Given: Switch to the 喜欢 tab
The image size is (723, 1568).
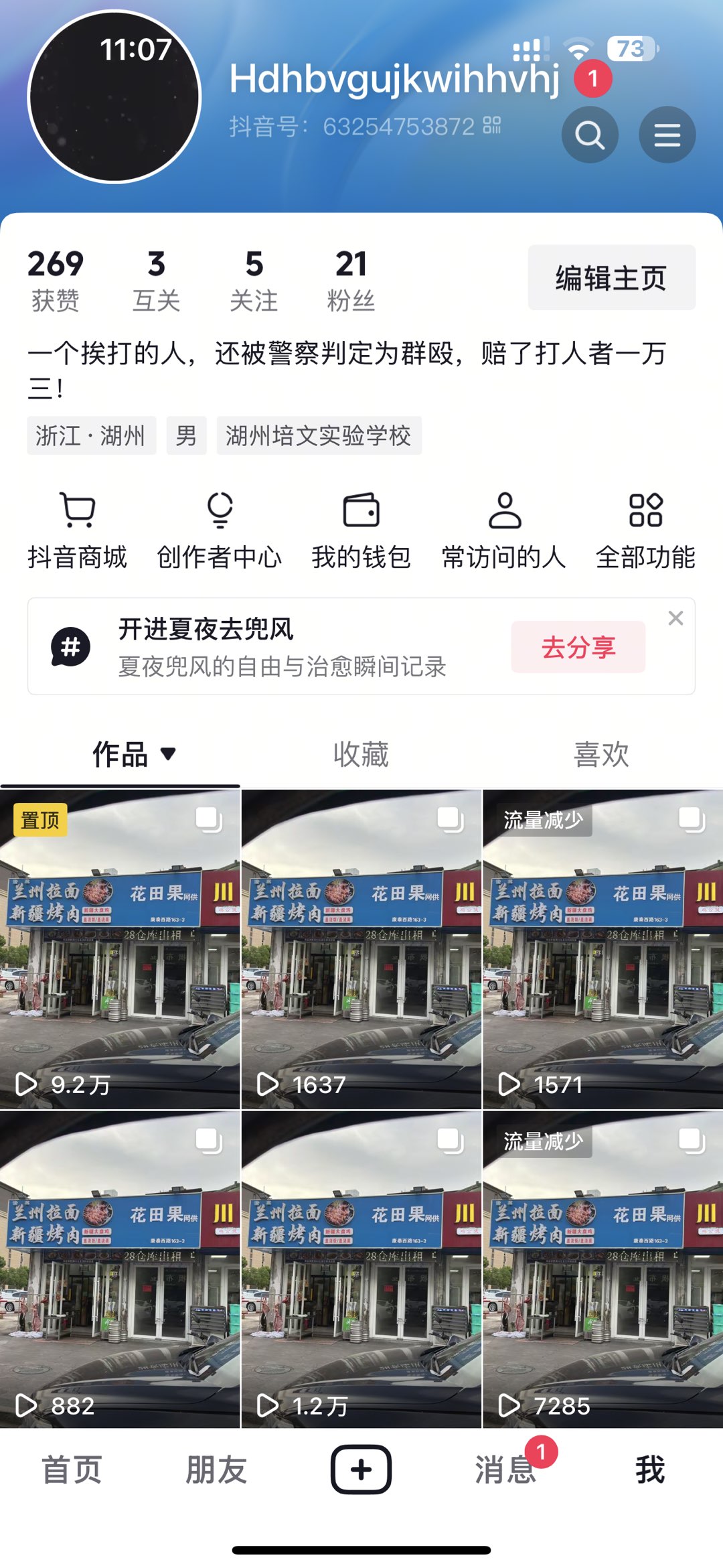Looking at the screenshot, I should (601, 755).
